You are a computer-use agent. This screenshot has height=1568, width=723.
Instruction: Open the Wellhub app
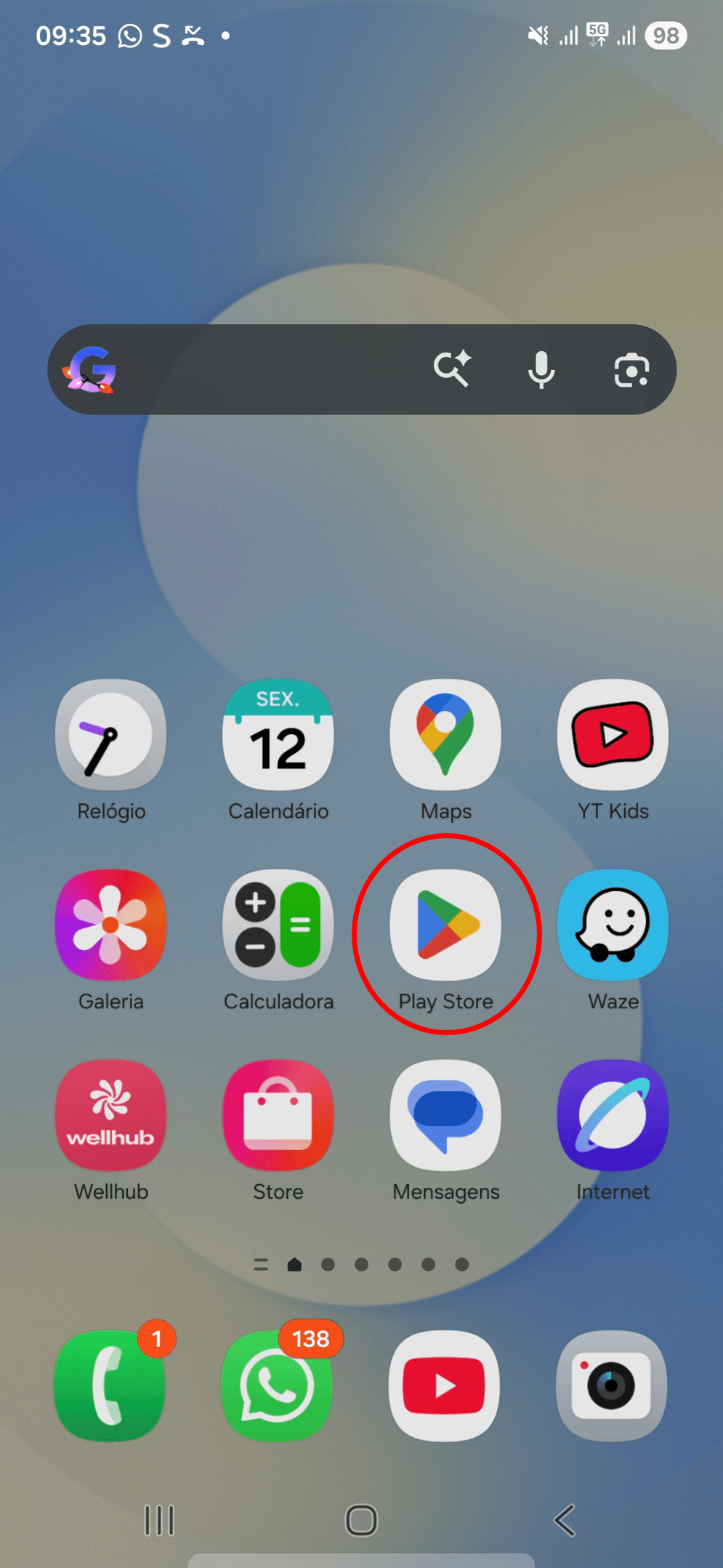(x=111, y=1116)
